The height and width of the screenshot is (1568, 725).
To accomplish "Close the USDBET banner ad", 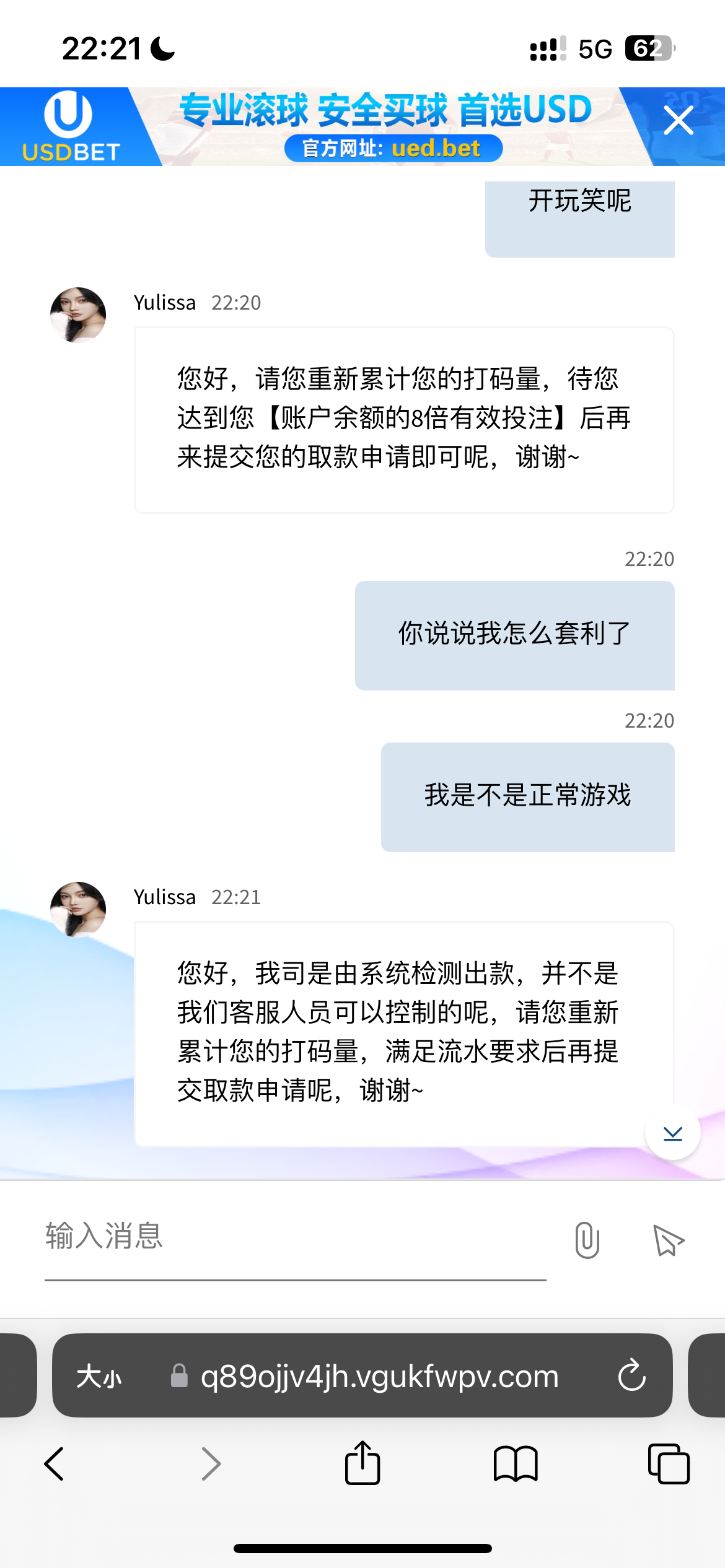I will point(678,120).
